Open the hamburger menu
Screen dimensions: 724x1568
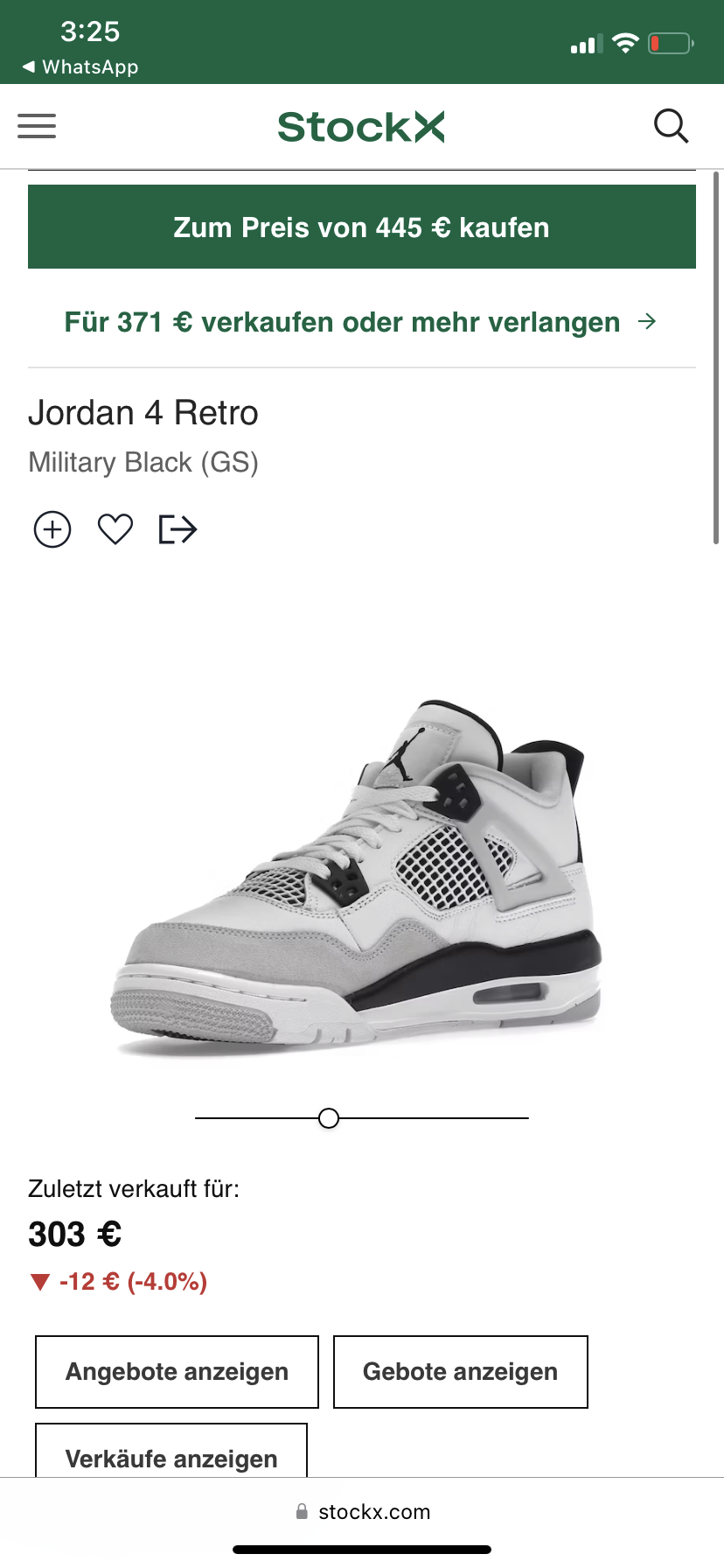point(37,126)
